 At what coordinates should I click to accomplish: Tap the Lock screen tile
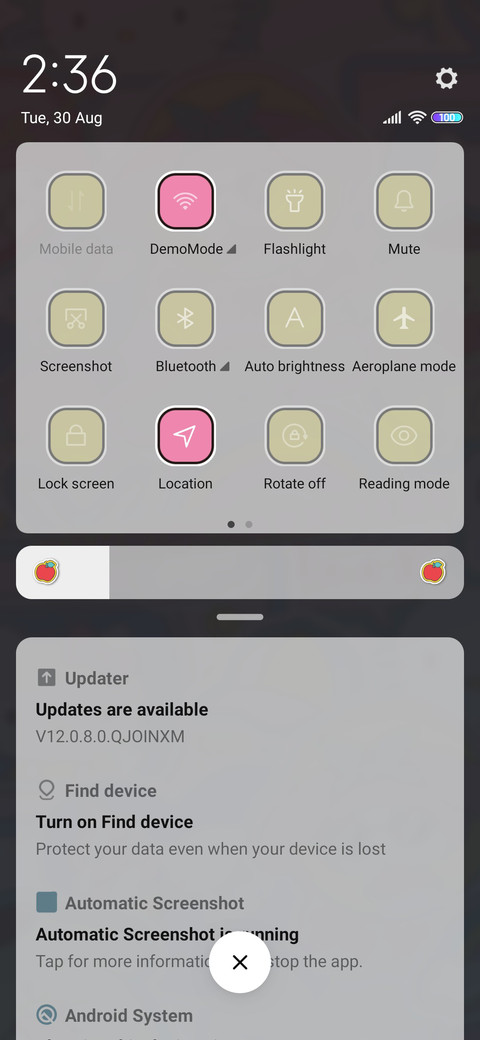[x=76, y=436]
